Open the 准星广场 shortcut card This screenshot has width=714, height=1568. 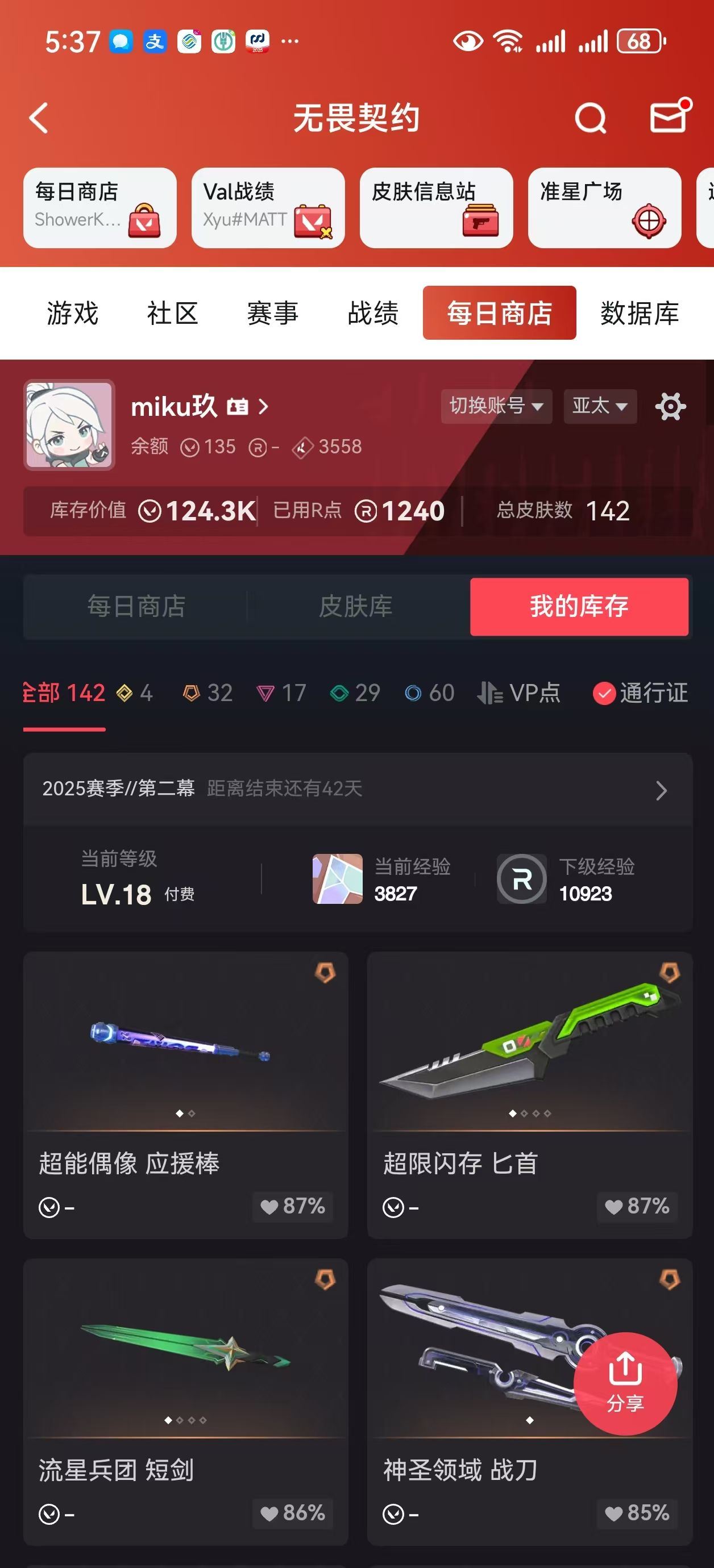604,207
